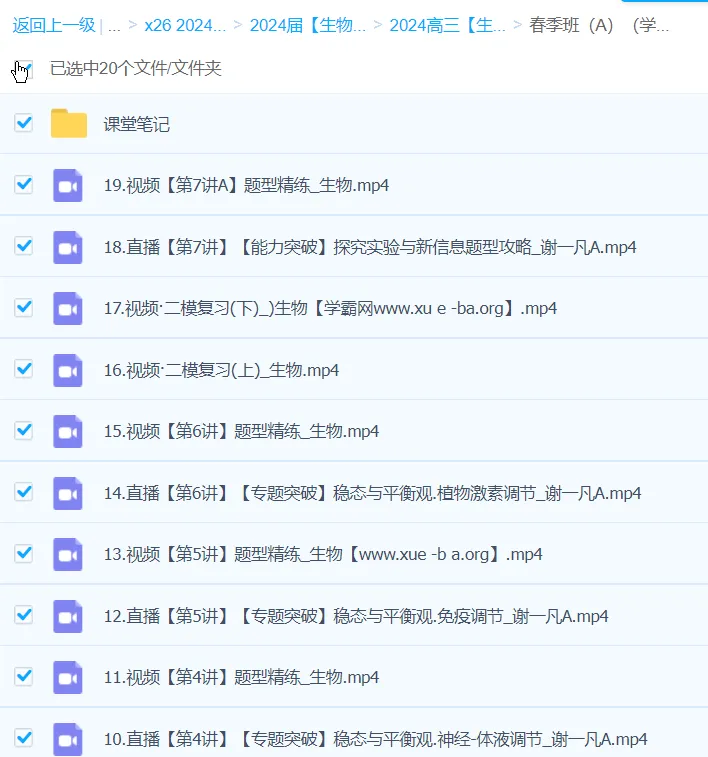Deselect file 16.视频·二模复习(上)
The height and width of the screenshot is (757, 708).
(x=24, y=369)
